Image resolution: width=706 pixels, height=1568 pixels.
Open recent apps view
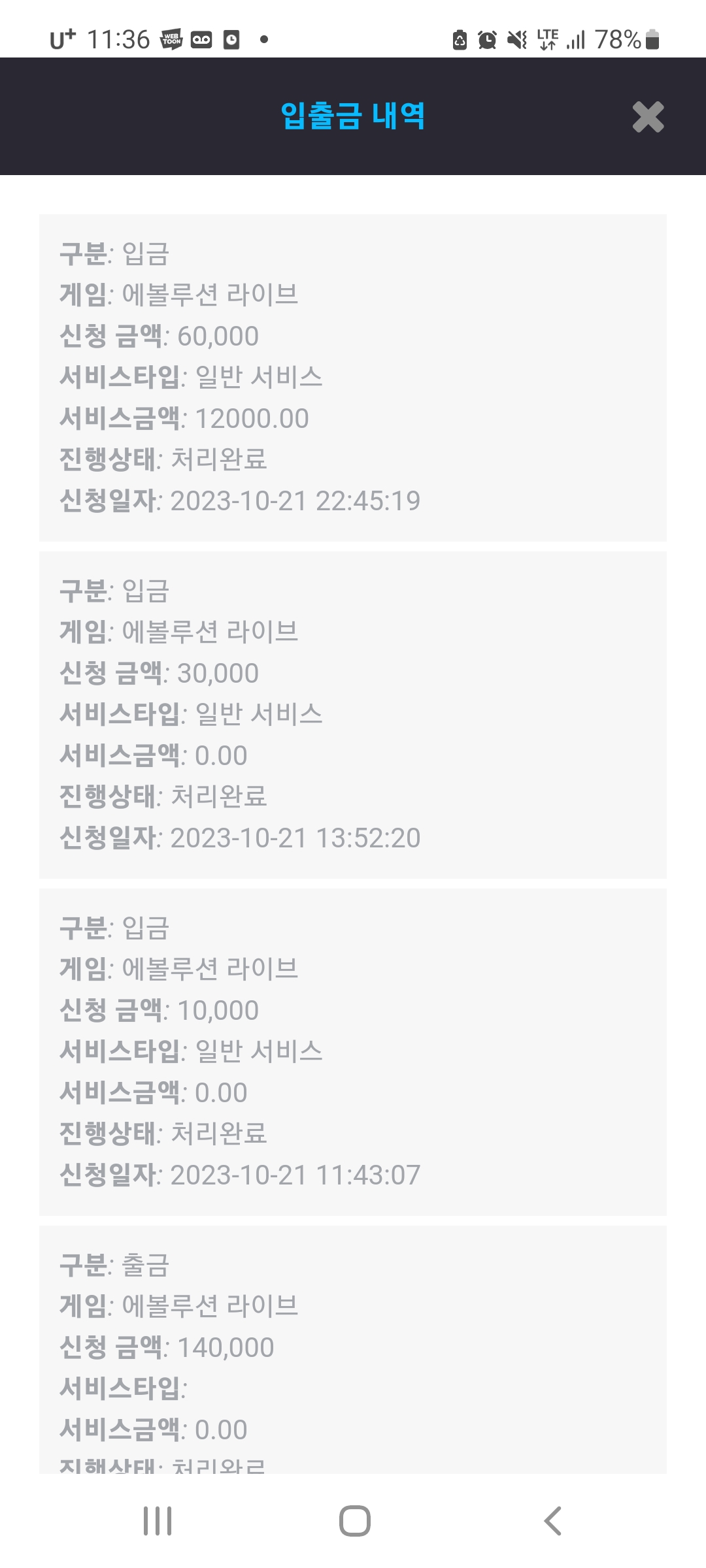click(x=158, y=1521)
